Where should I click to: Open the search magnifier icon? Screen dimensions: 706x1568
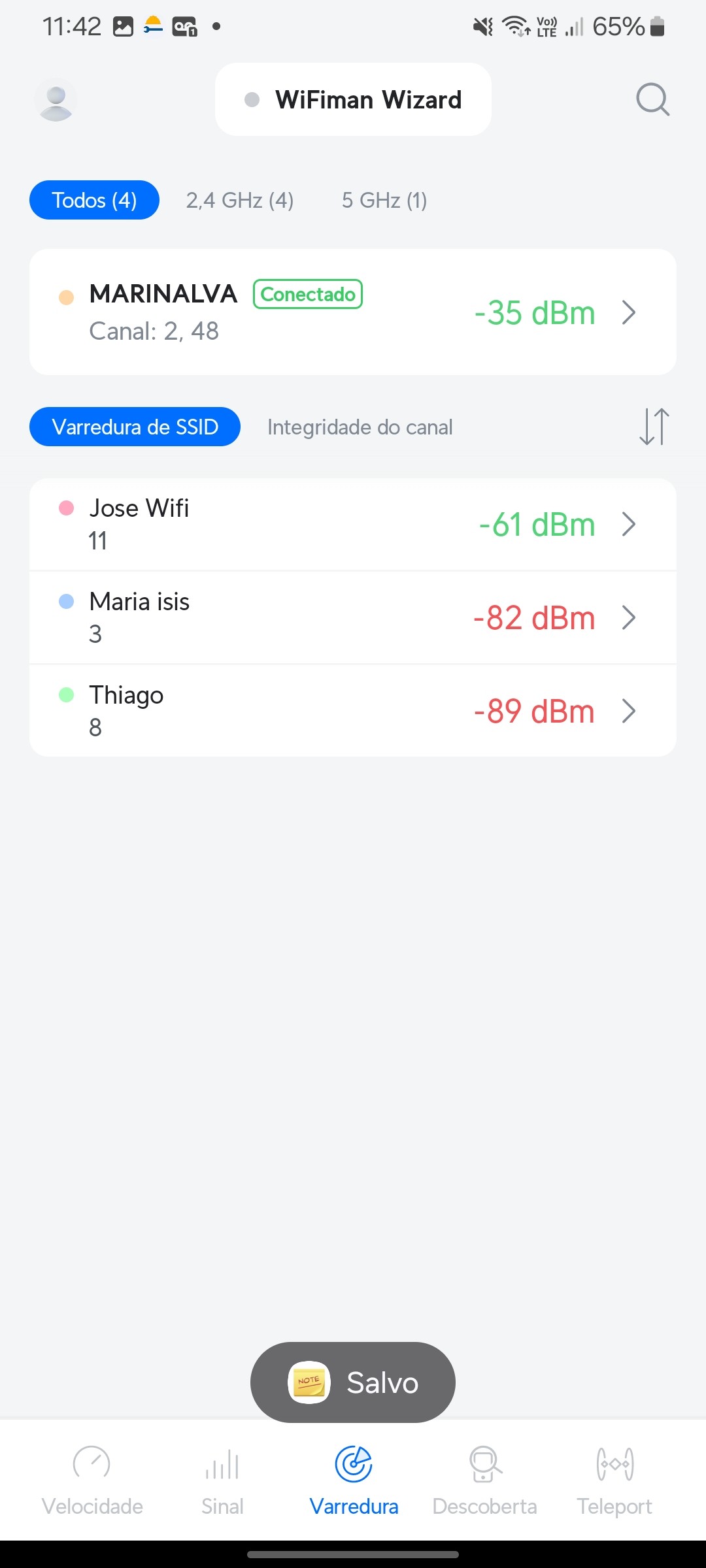(x=652, y=99)
